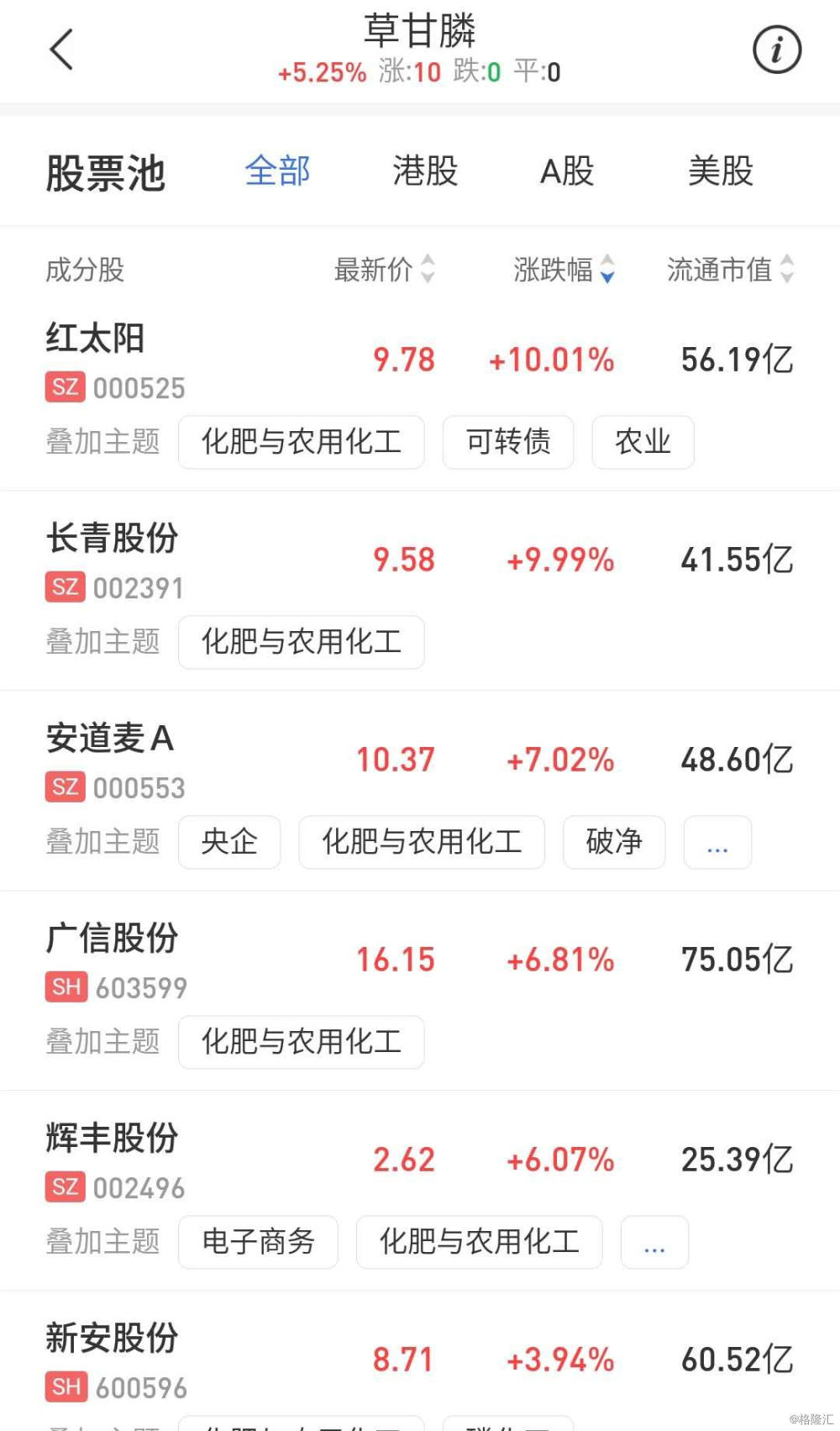840x1431 pixels.
Task: Switch to the 全部 tab
Action: (x=277, y=171)
